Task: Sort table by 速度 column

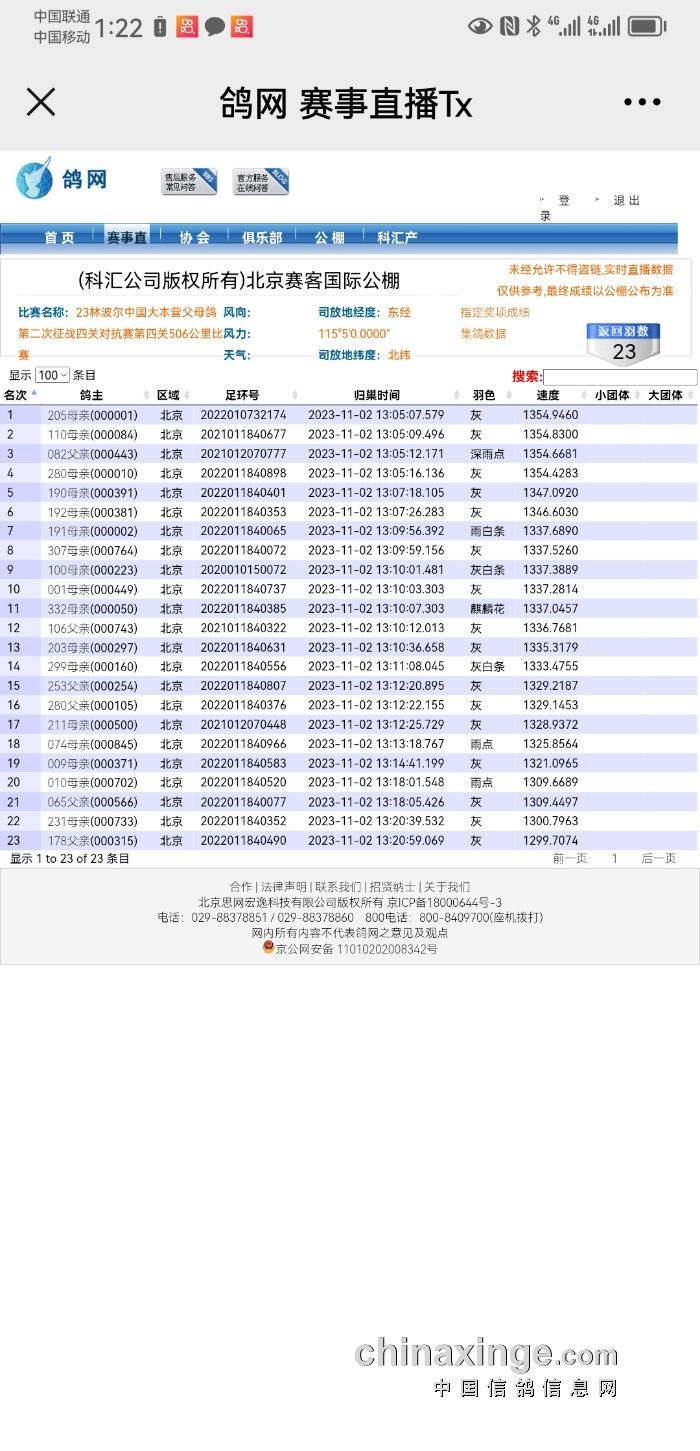Action: coord(548,396)
